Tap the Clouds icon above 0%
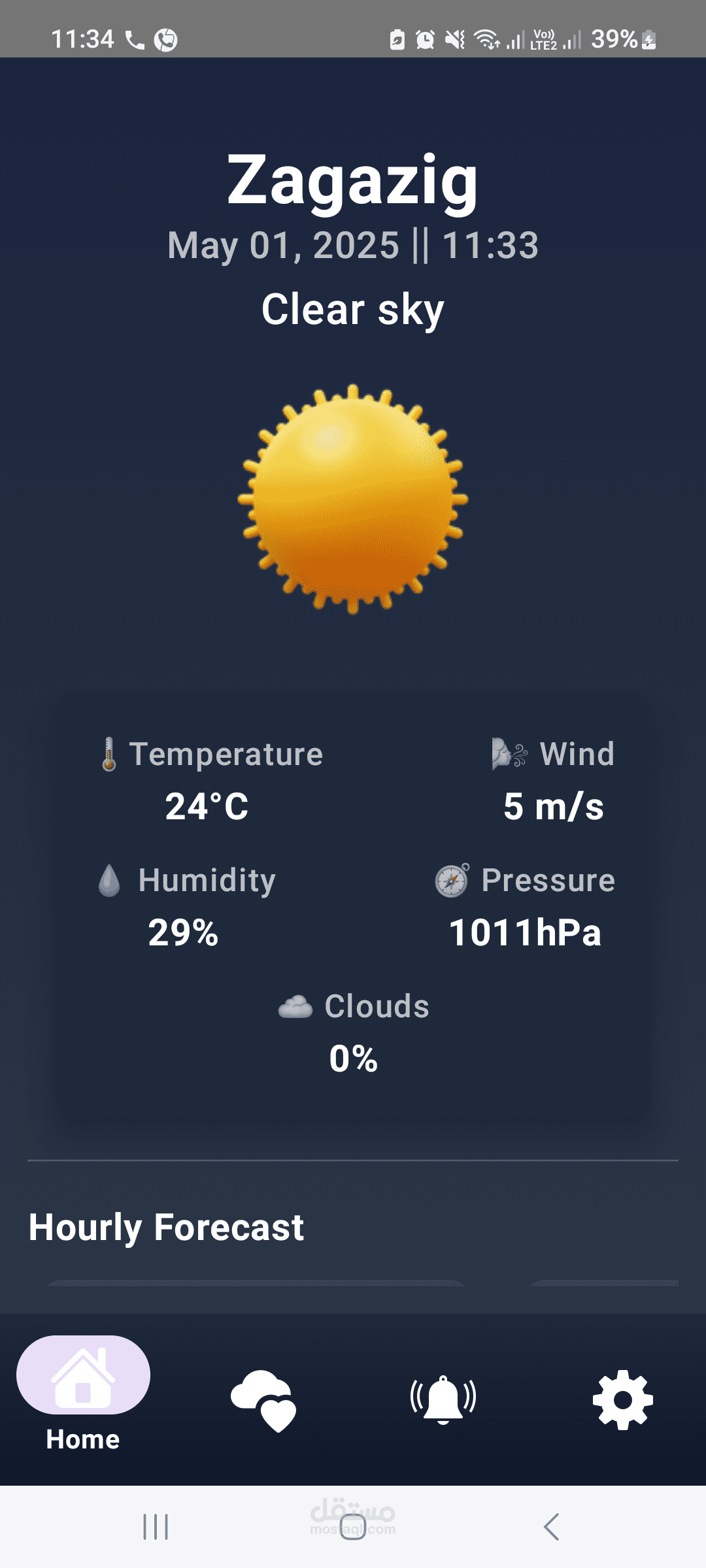 coord(295,1006)
